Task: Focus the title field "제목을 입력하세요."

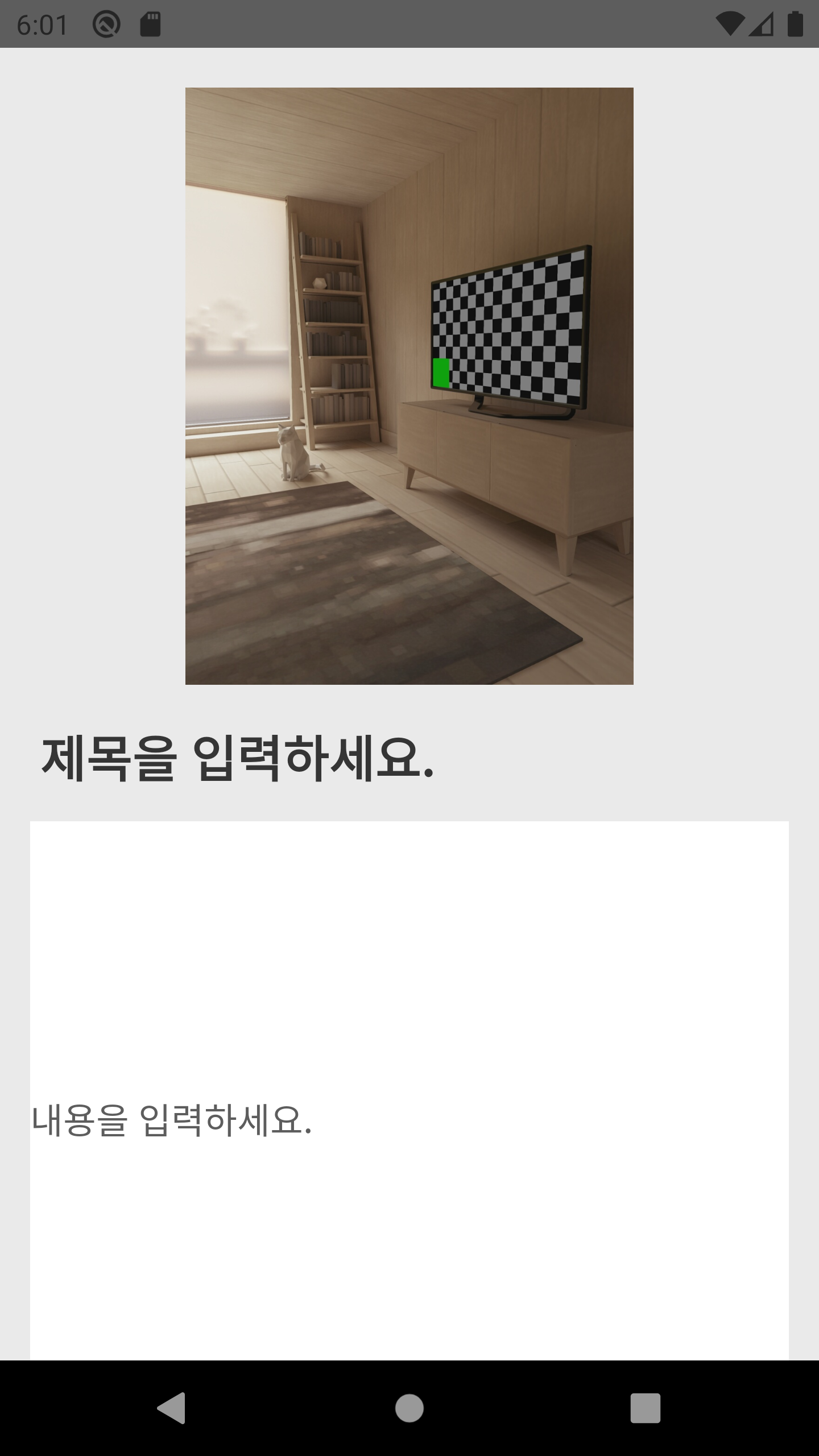Action: coord(409,759)
